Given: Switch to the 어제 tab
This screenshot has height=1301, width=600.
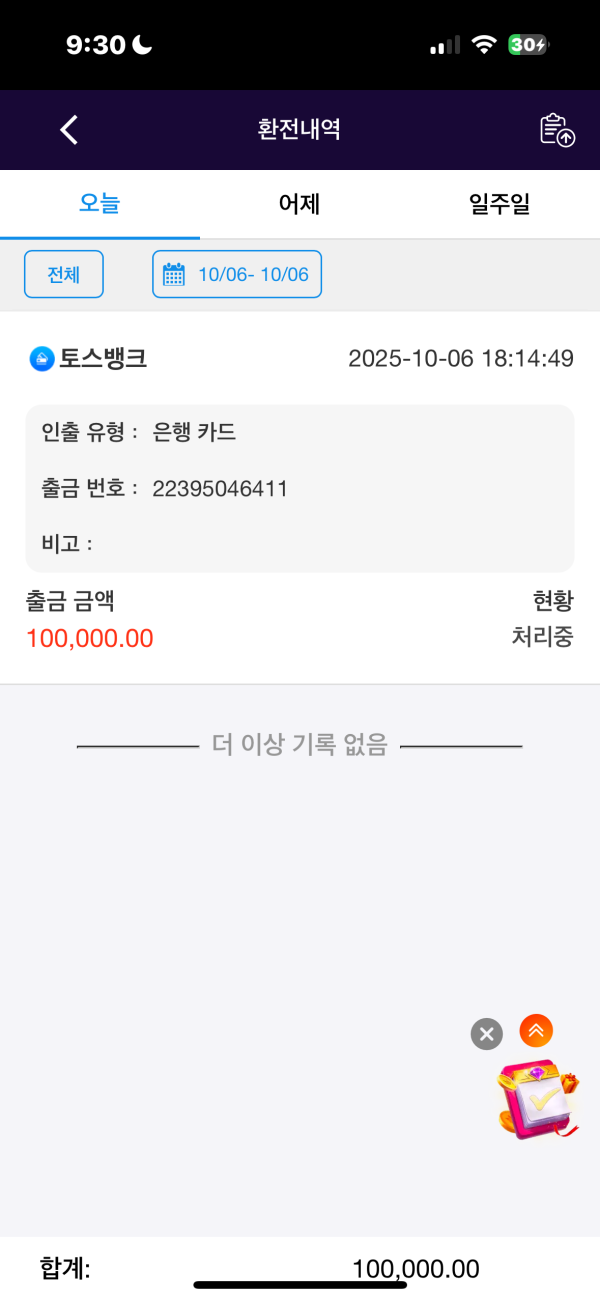Looking at the screenshot, I should coord(299,204).
